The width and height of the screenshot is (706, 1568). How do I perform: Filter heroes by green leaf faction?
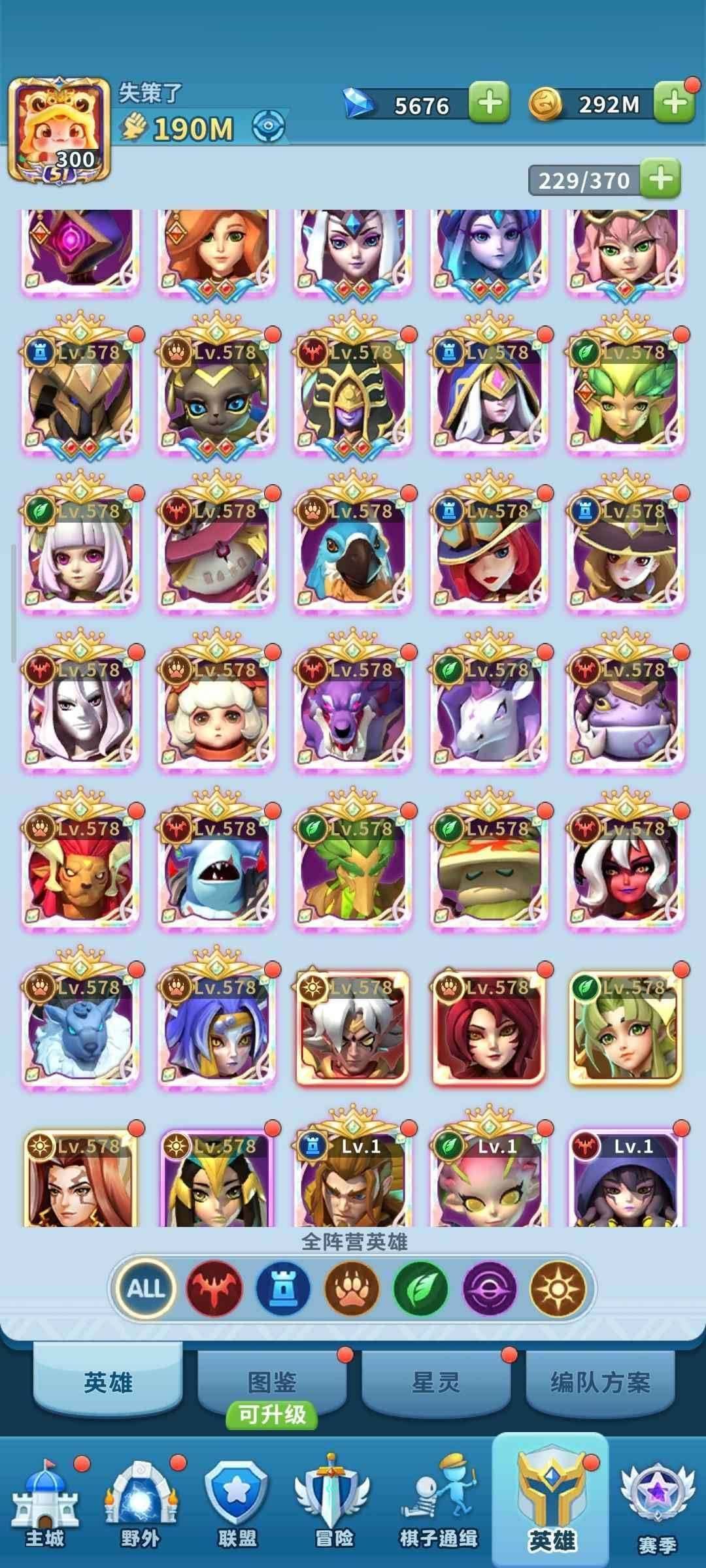[421, 1289]
